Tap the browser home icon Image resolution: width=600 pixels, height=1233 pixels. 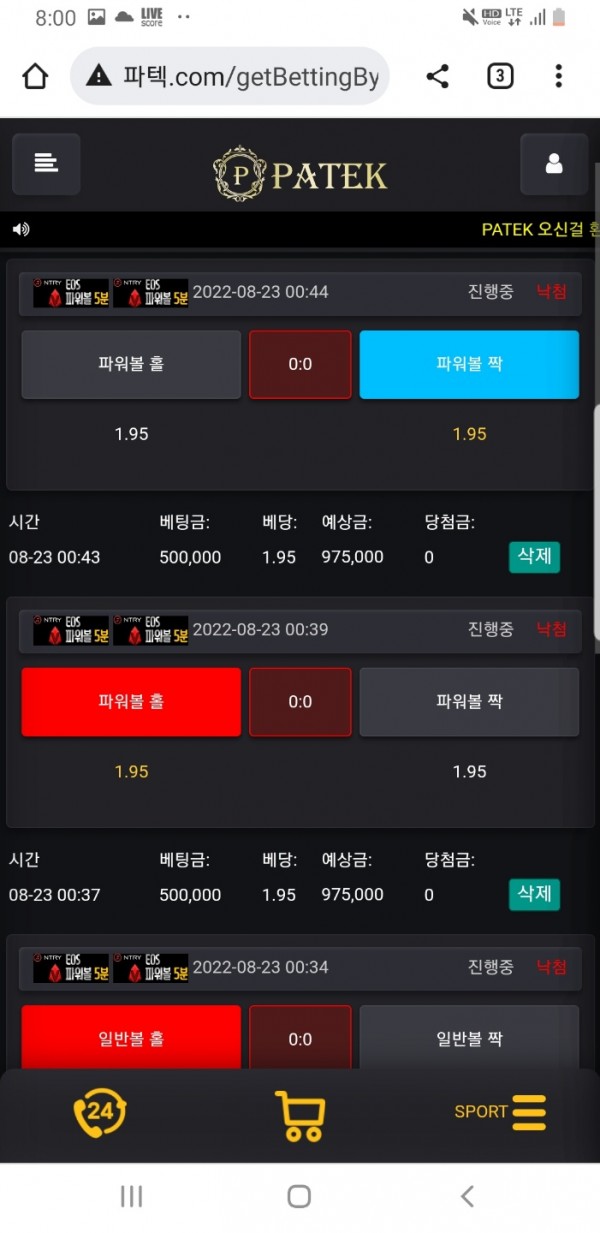coord(35,76)
